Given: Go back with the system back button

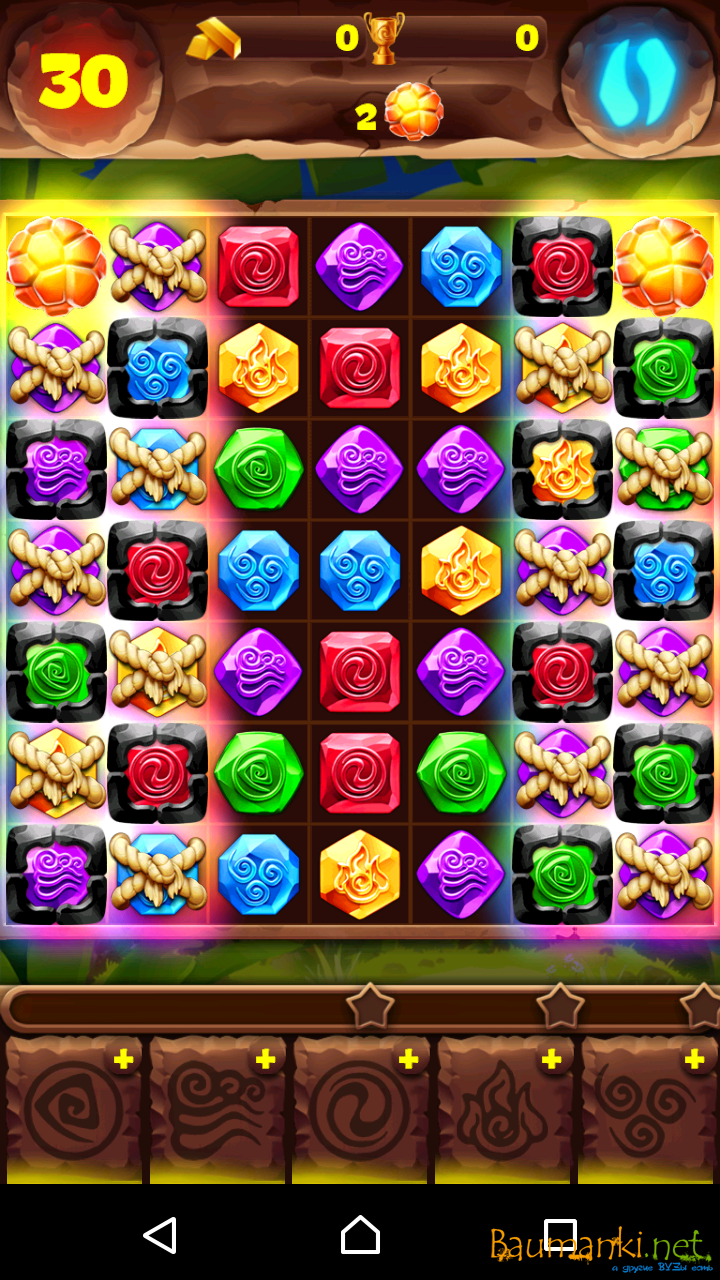Looking at the screenshot, I should click(160, 1236).
